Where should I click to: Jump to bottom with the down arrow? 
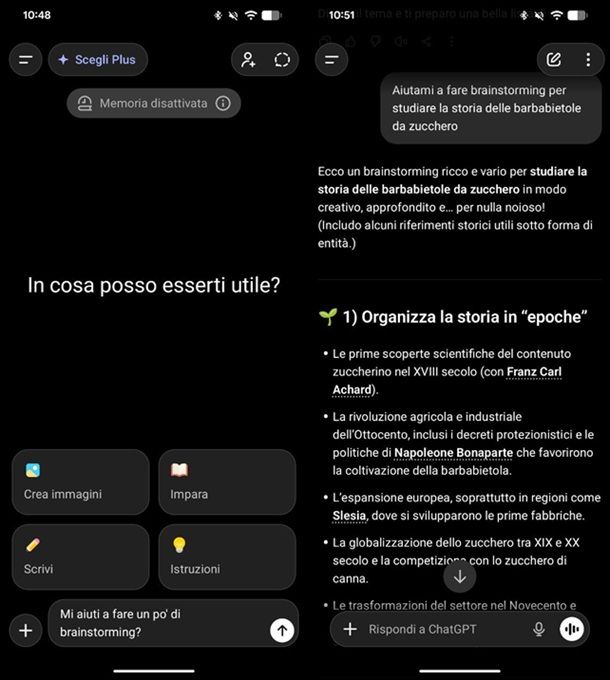[x=460, y=576]
